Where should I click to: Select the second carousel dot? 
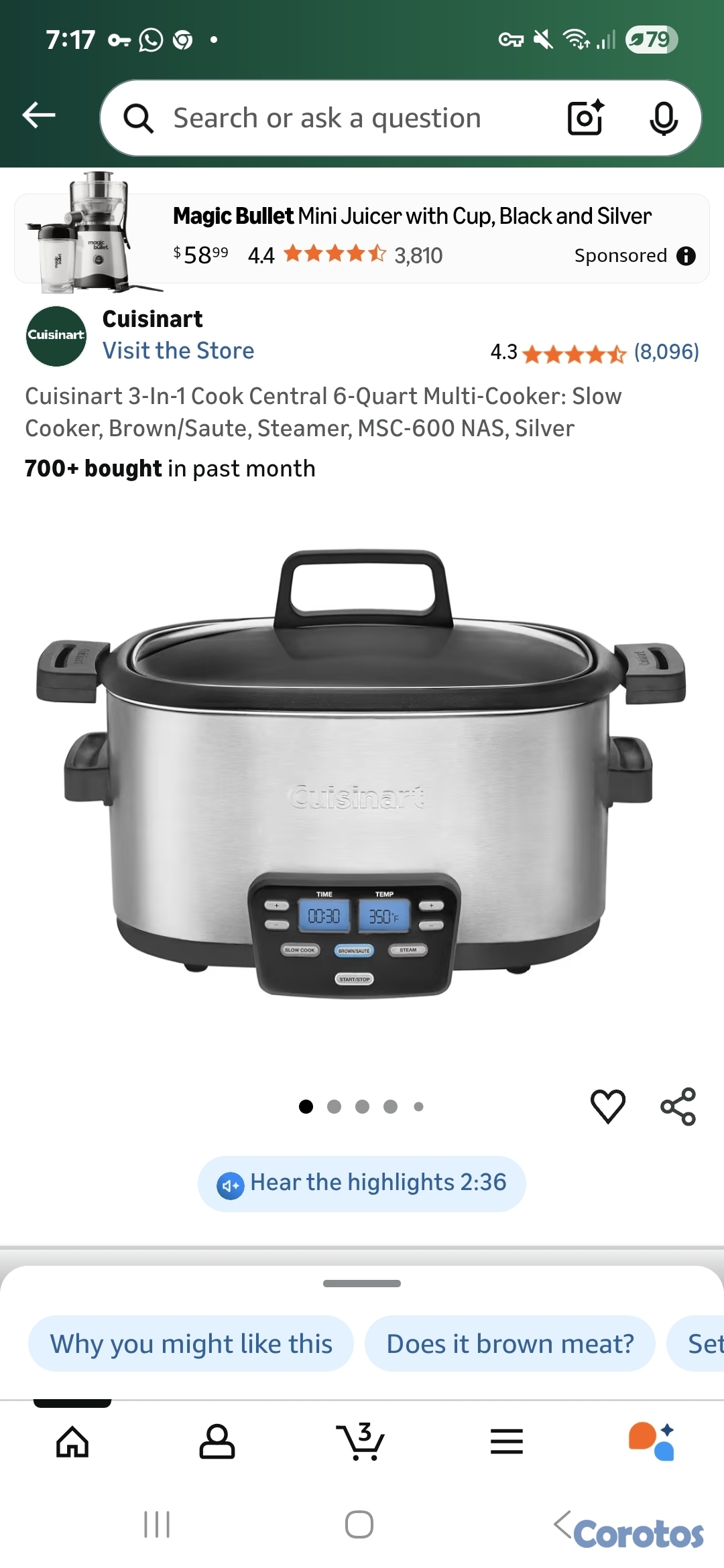coord(334,1106)
